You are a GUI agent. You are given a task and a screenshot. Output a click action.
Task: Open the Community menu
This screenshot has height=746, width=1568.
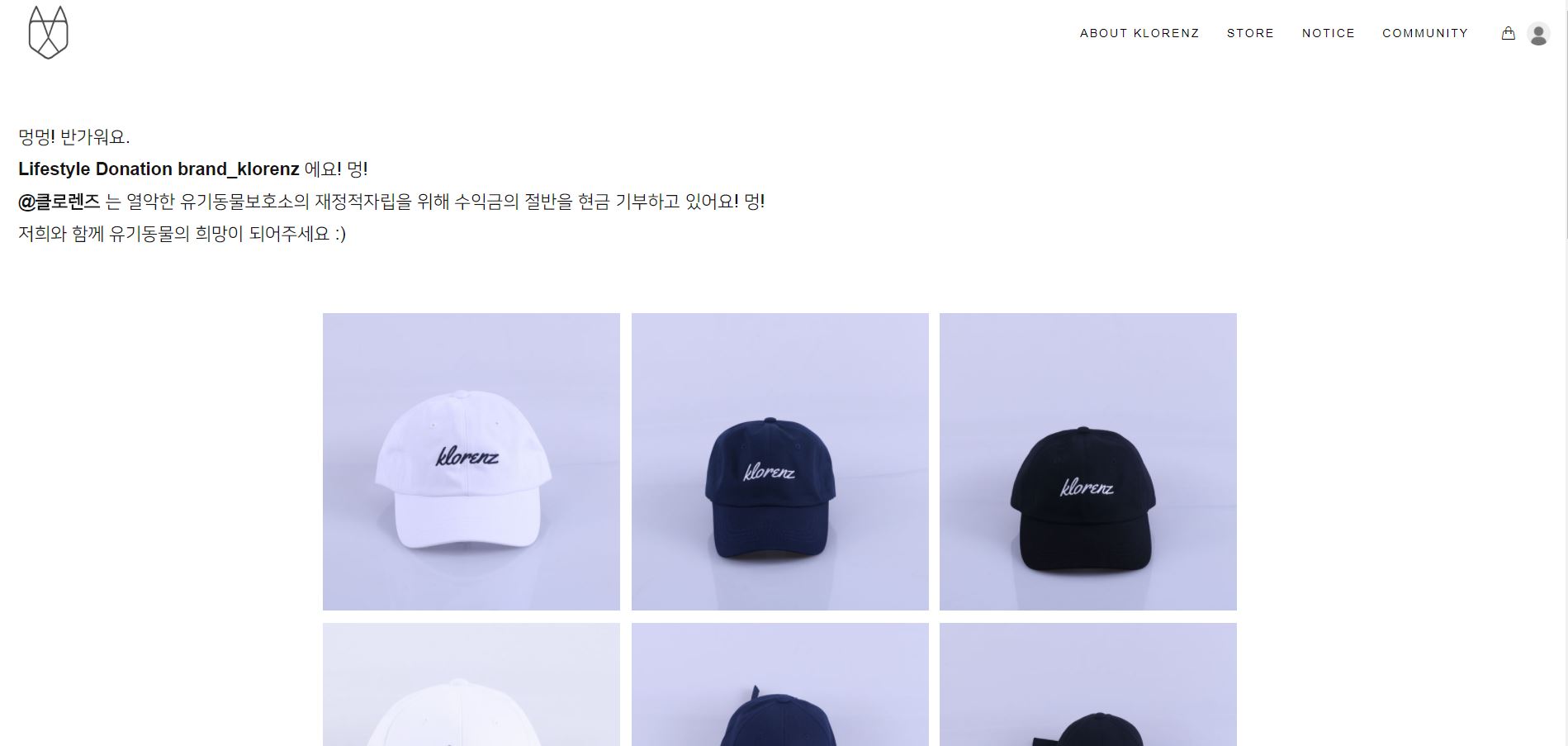click(1424, 33)
